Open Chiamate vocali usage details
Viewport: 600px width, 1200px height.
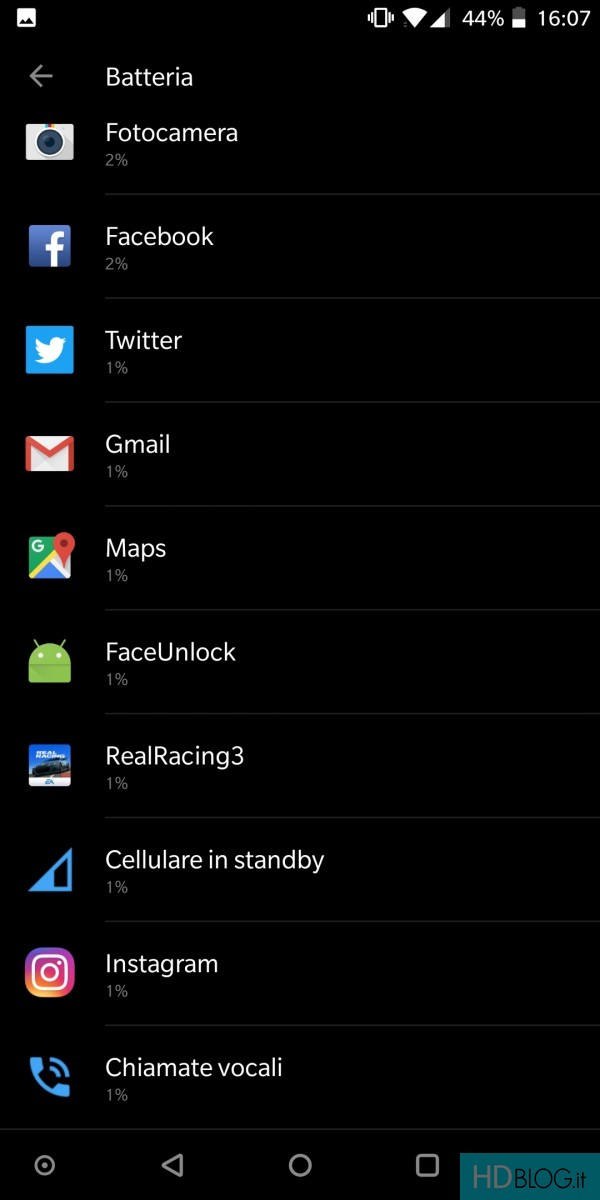[x=300, y=1078]
